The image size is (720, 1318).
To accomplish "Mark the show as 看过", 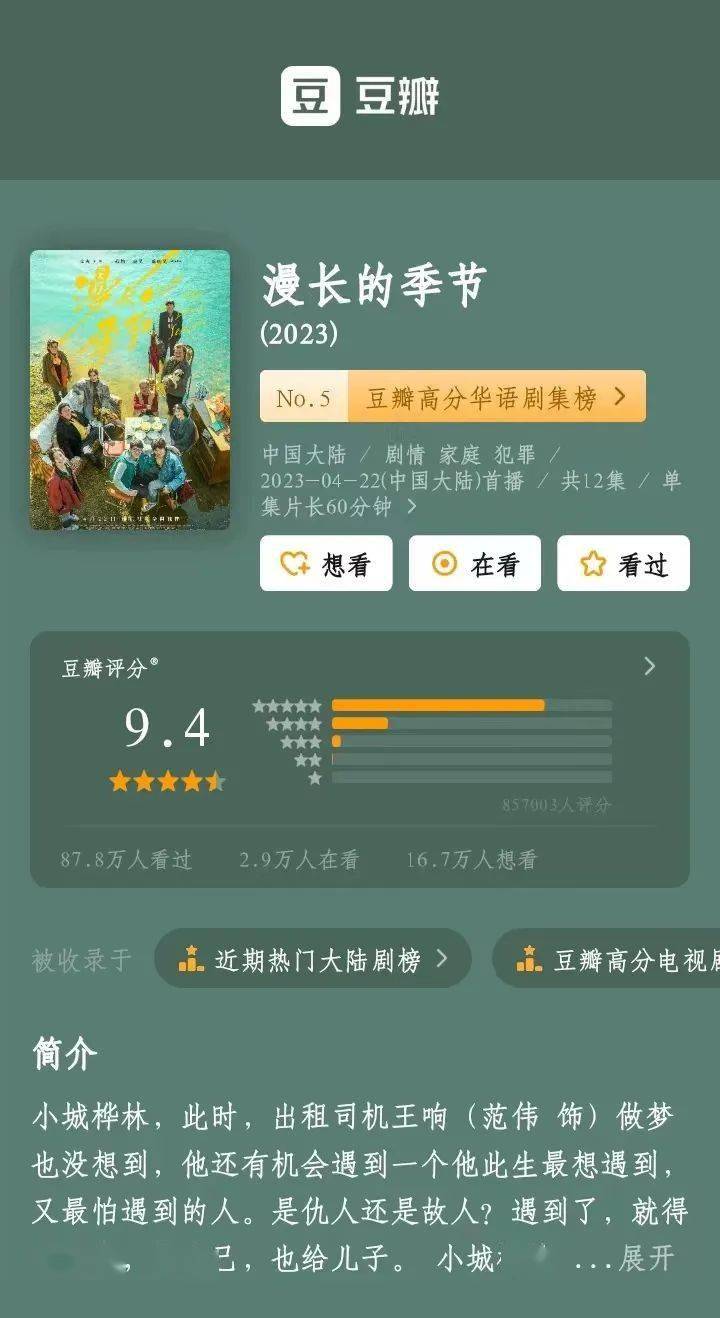I will [623, 564].
